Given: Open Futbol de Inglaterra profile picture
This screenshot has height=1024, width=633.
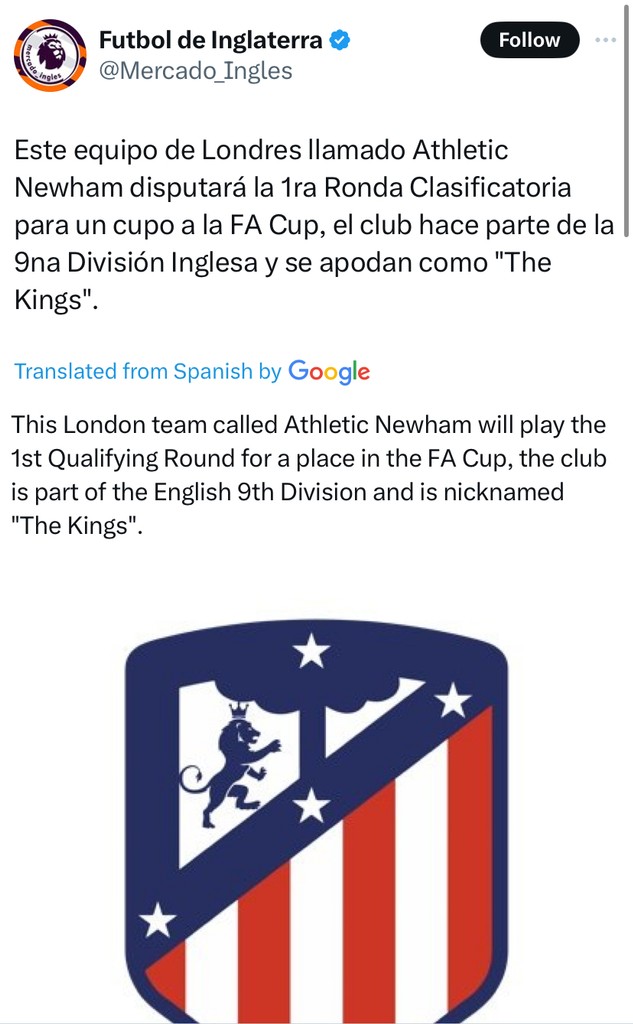Looking at the screenshot, I should (x=50, y=55).
